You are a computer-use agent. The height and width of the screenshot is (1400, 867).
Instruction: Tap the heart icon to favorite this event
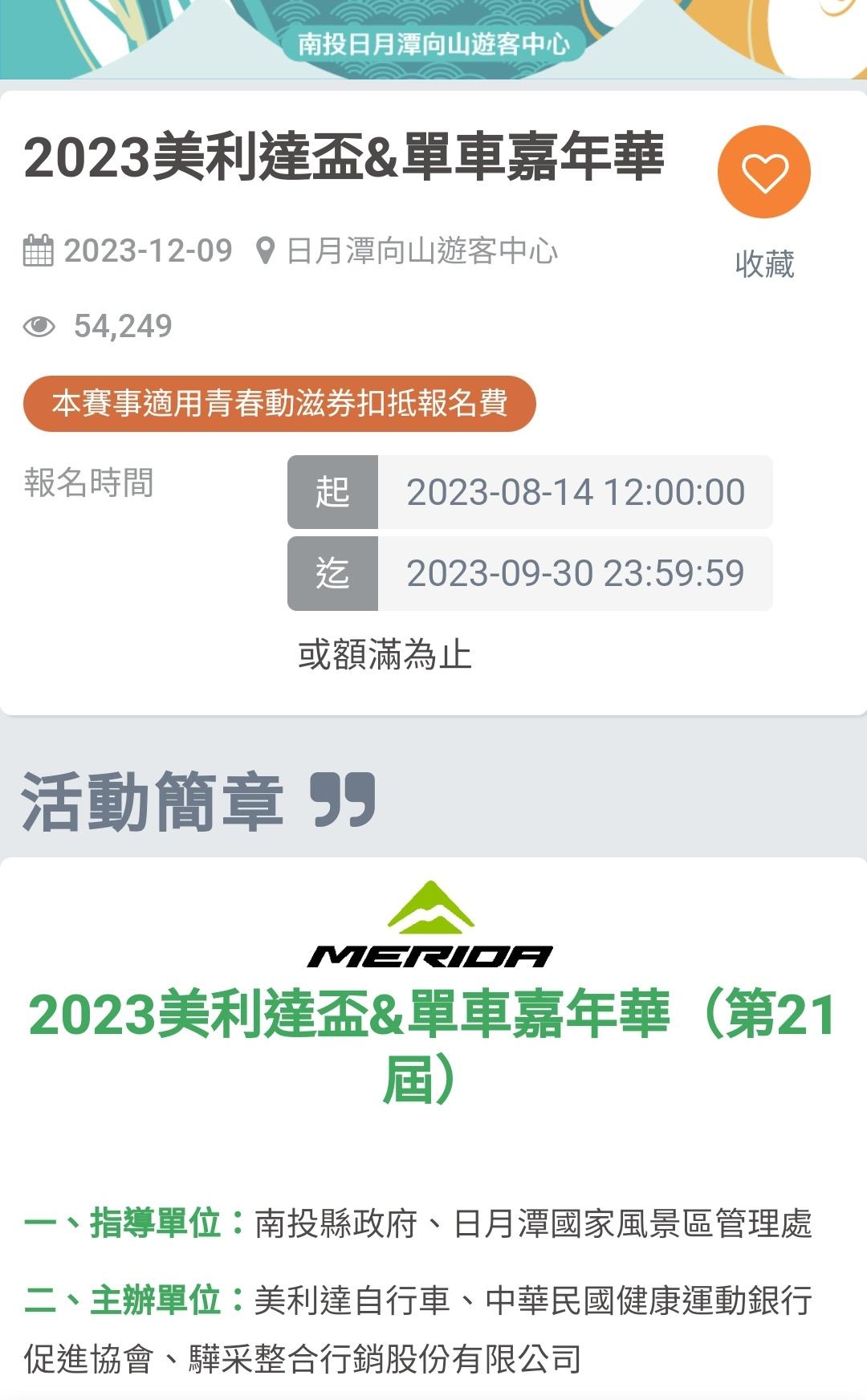(763, 172)
